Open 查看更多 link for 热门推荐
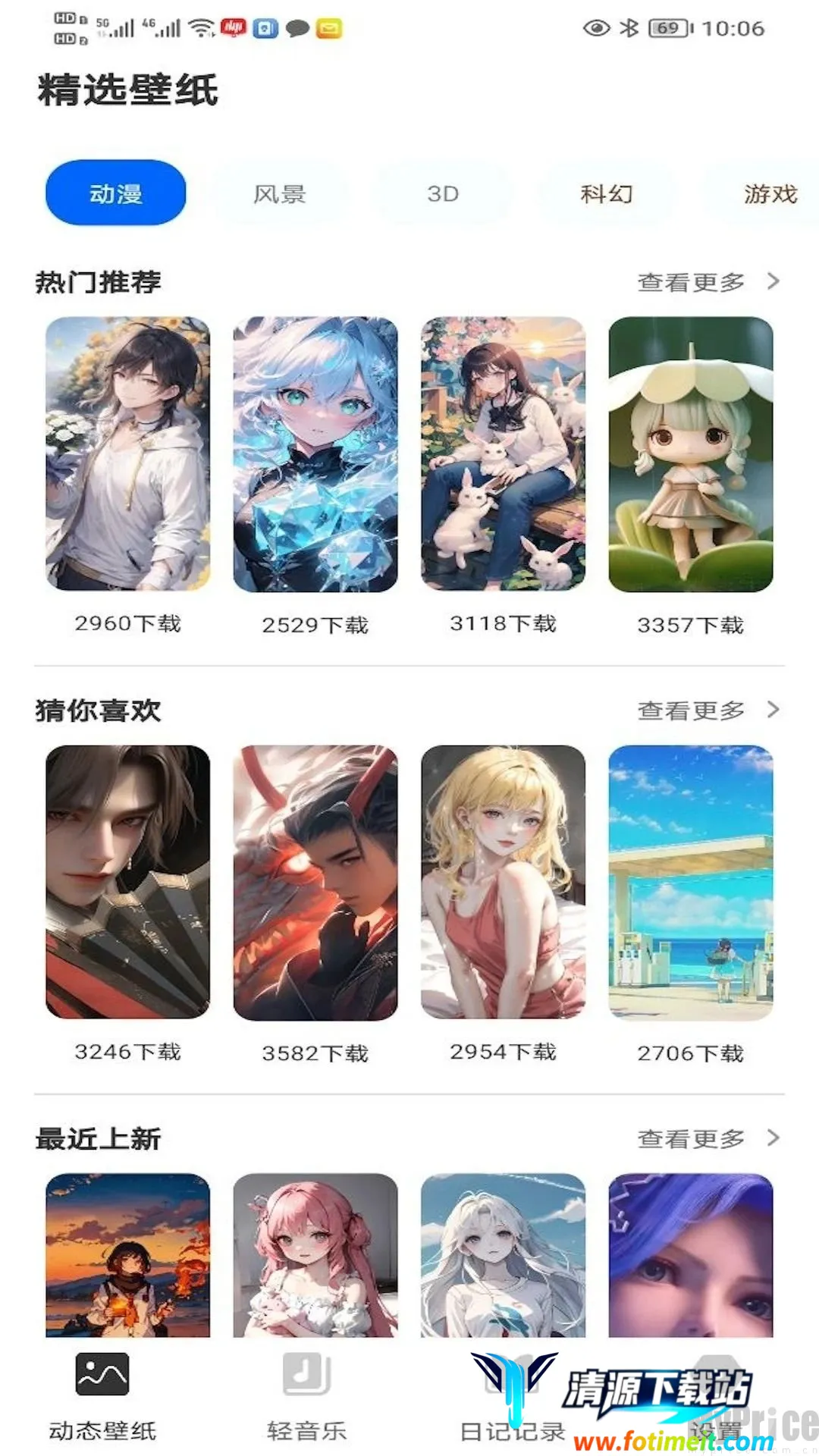 [690, 281]
